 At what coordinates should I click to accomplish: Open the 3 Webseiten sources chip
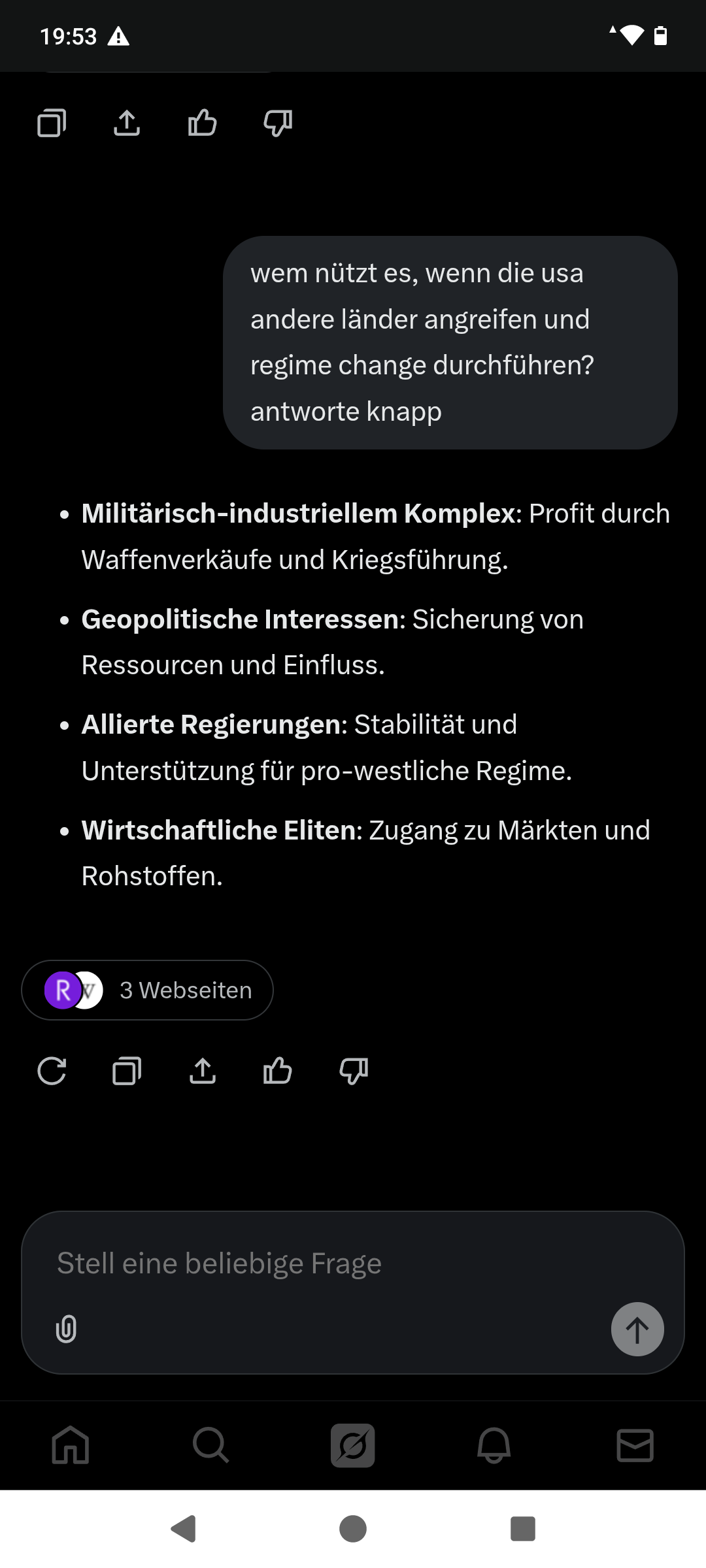point(148,990)
